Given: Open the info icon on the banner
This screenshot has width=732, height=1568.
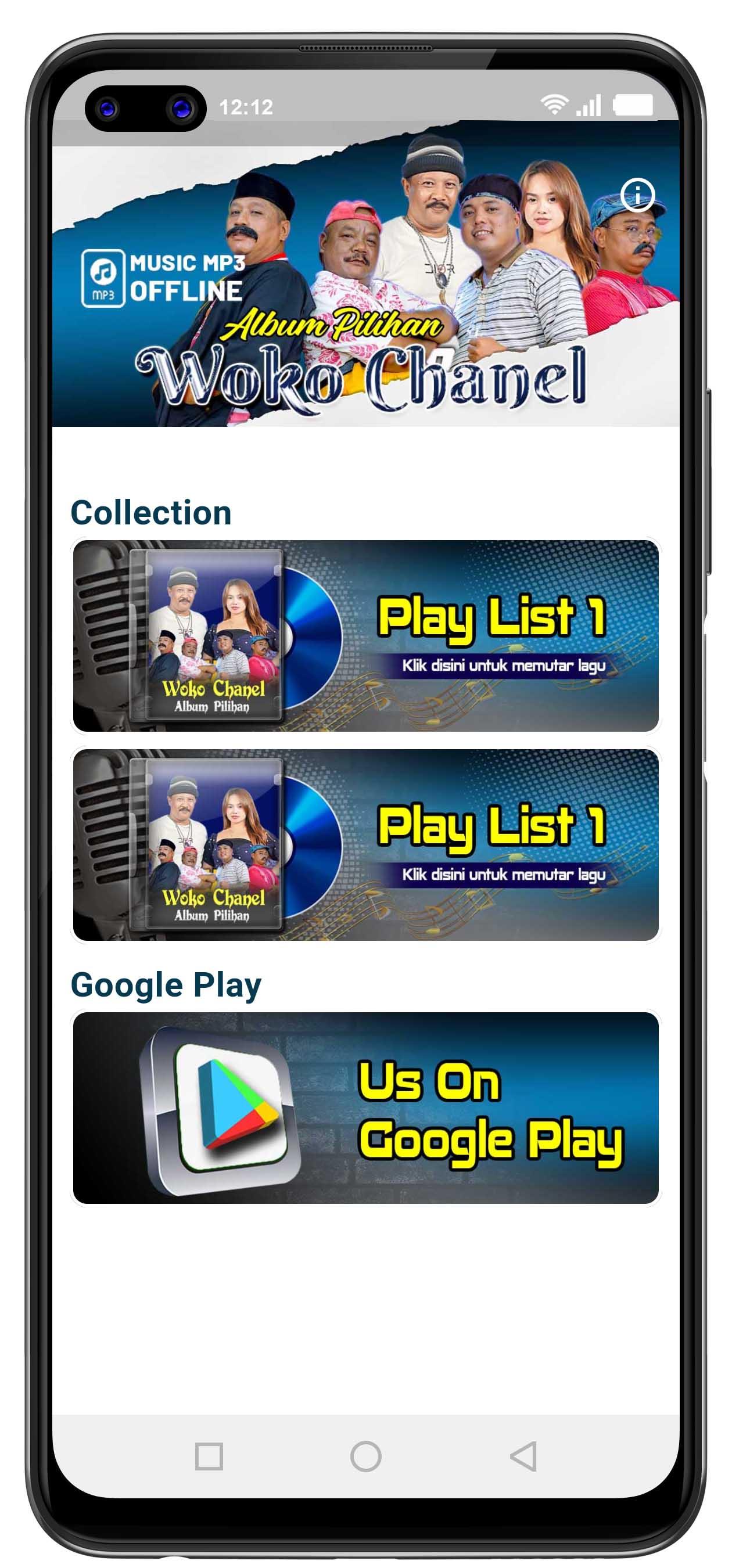Looking at the screenshot, I should tap(637, 195).
